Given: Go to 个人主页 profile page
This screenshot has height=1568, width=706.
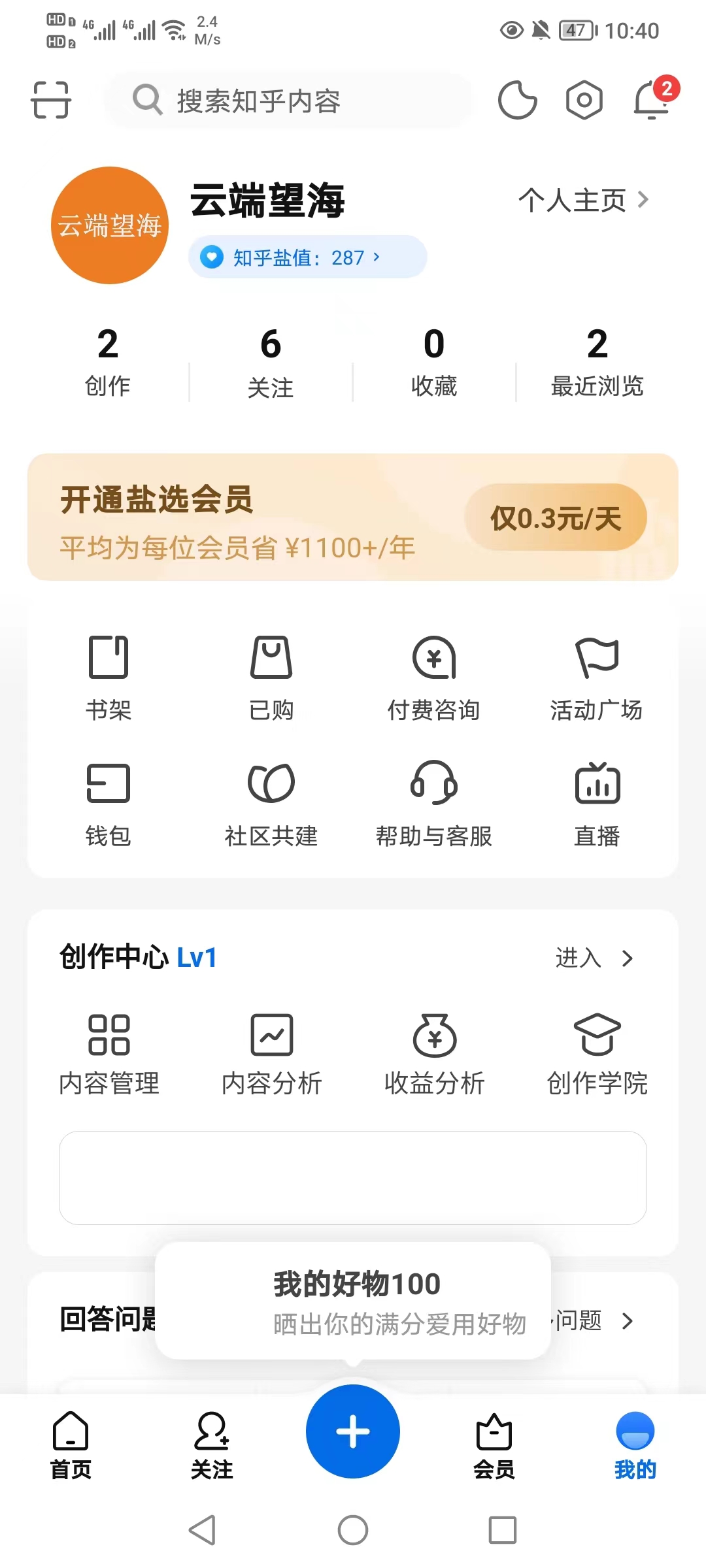Looking at the screenshot, I should [583, 200].
